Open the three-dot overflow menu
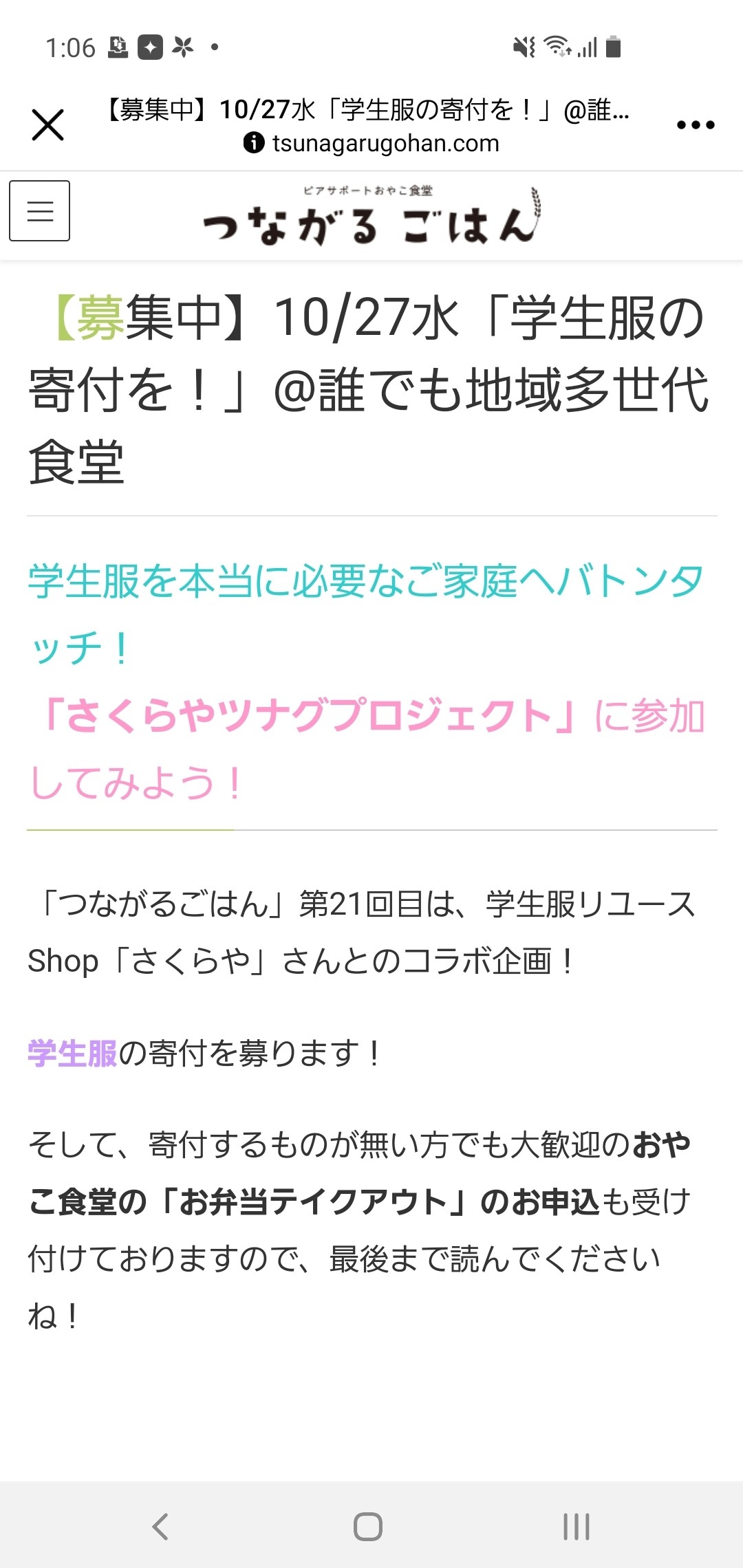This screenshot has width=743, height=1568. pyautogui.click(x=696, y=124)
